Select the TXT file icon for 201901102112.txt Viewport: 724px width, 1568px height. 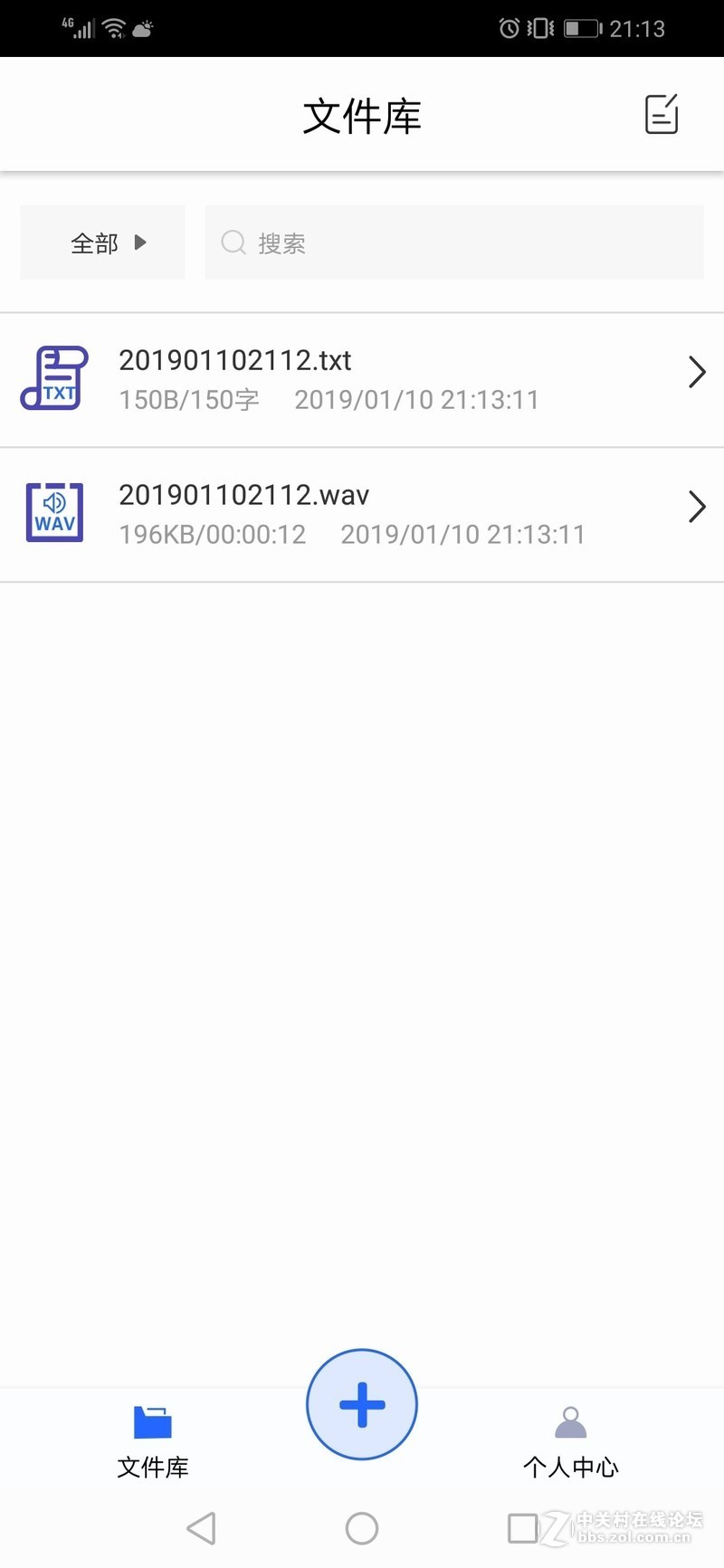pyautogui.click(x=54, y=377)
